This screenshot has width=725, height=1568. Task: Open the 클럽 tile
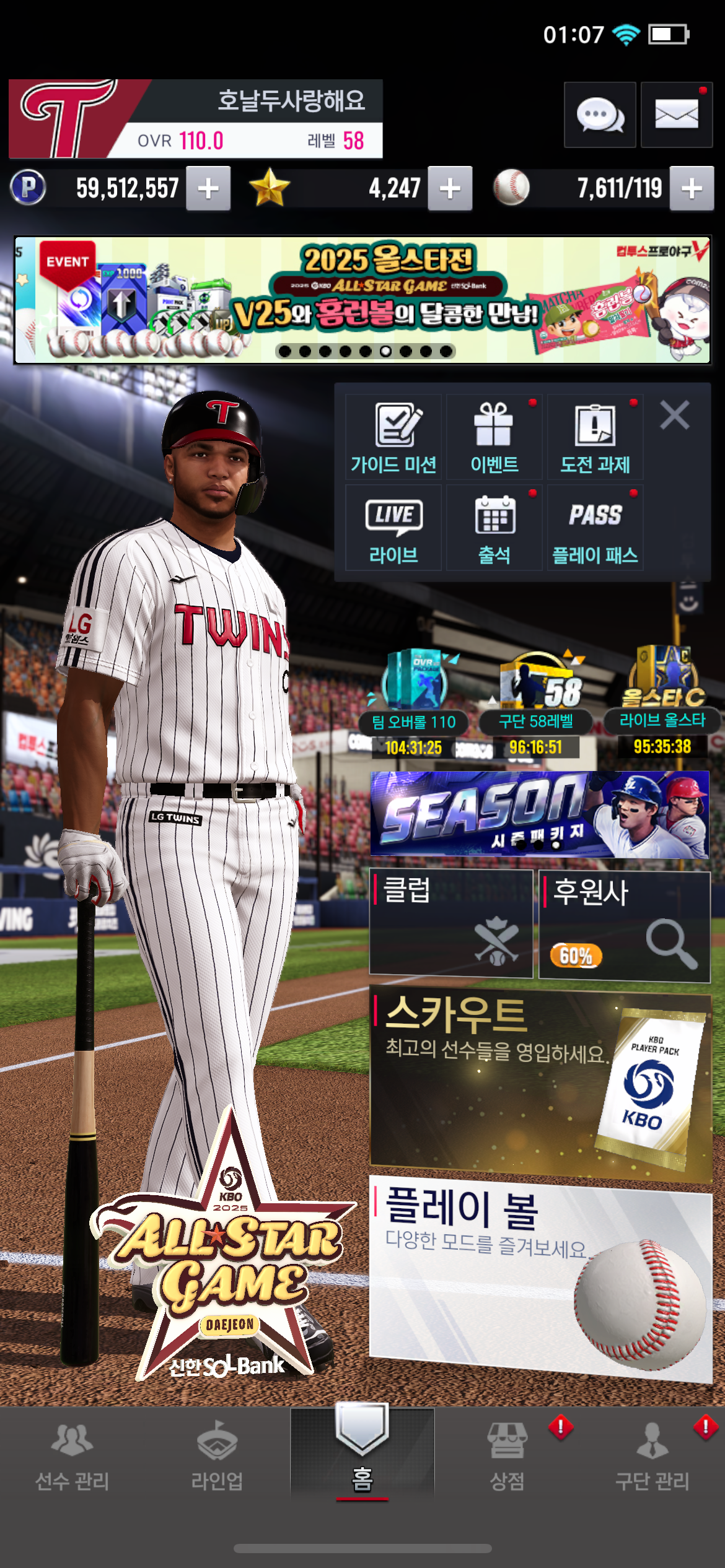tap(451, 923)
